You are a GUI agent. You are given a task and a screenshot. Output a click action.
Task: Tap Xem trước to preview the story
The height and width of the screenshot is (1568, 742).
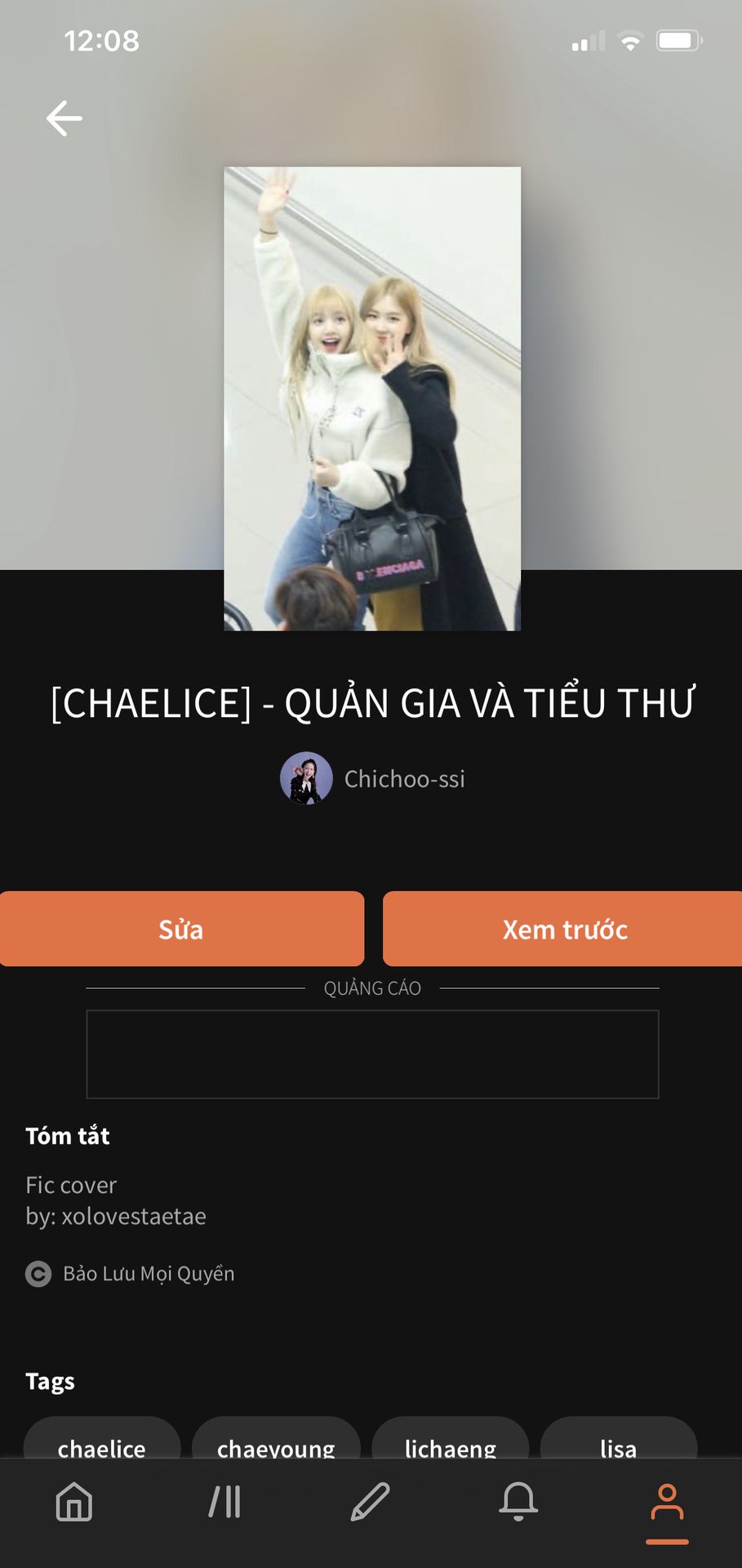click(x=563, y=929)
